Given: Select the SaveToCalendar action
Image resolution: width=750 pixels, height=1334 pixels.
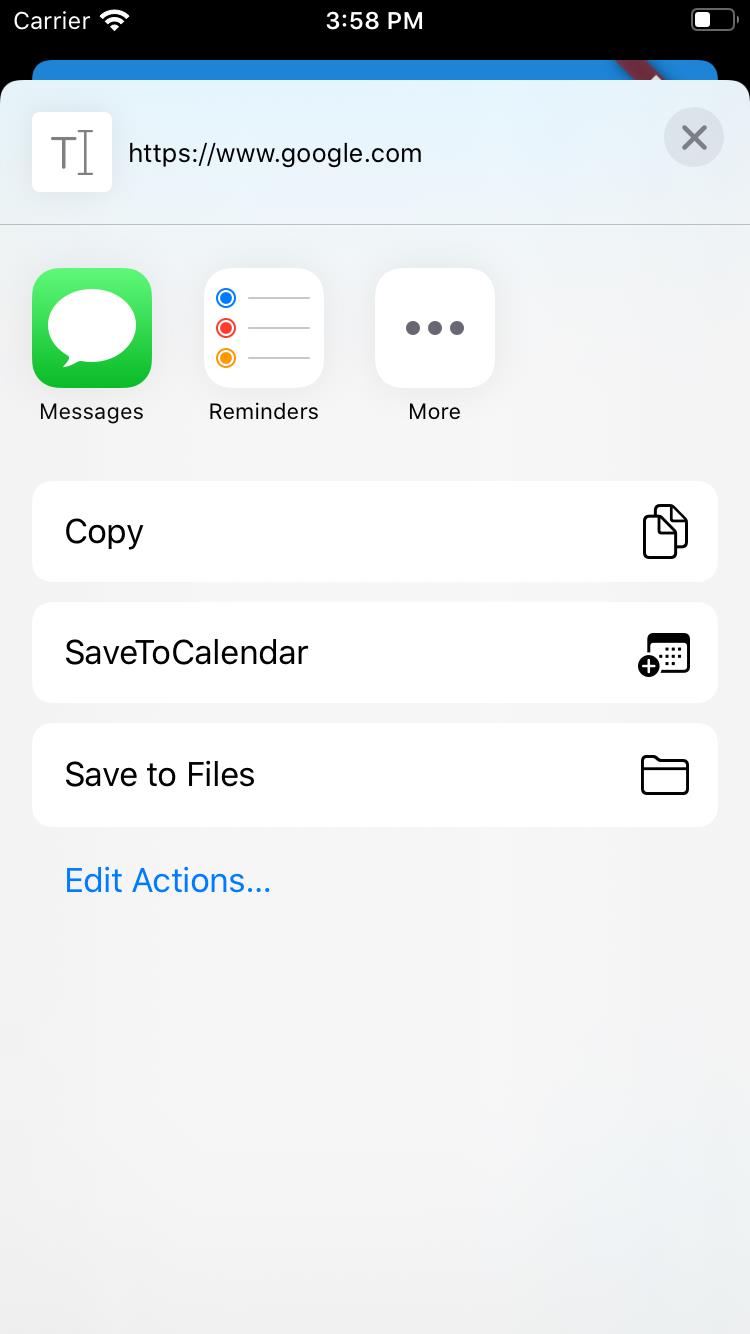Looking at the screenshot, I should (x=375, y=653).
